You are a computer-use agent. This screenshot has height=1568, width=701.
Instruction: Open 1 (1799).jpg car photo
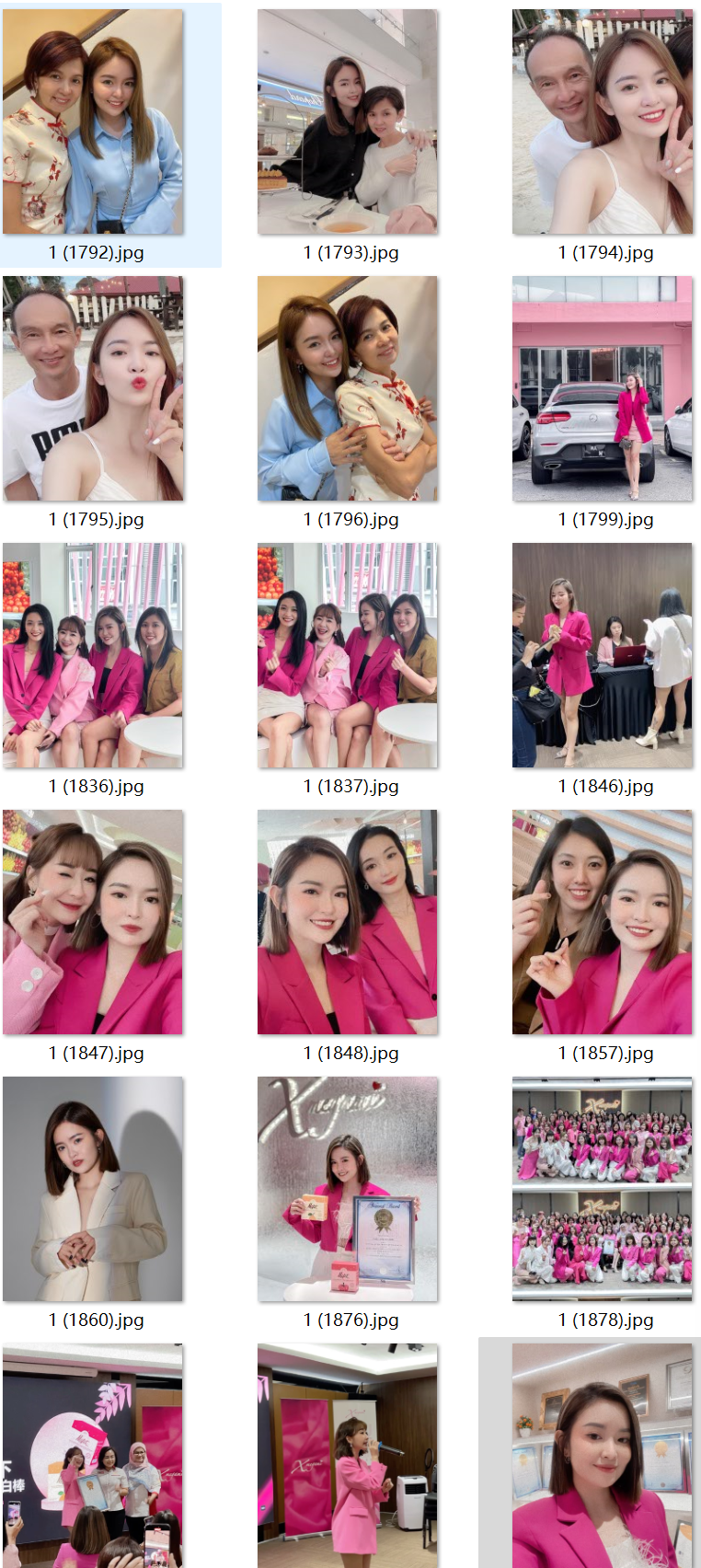[603, 388]
